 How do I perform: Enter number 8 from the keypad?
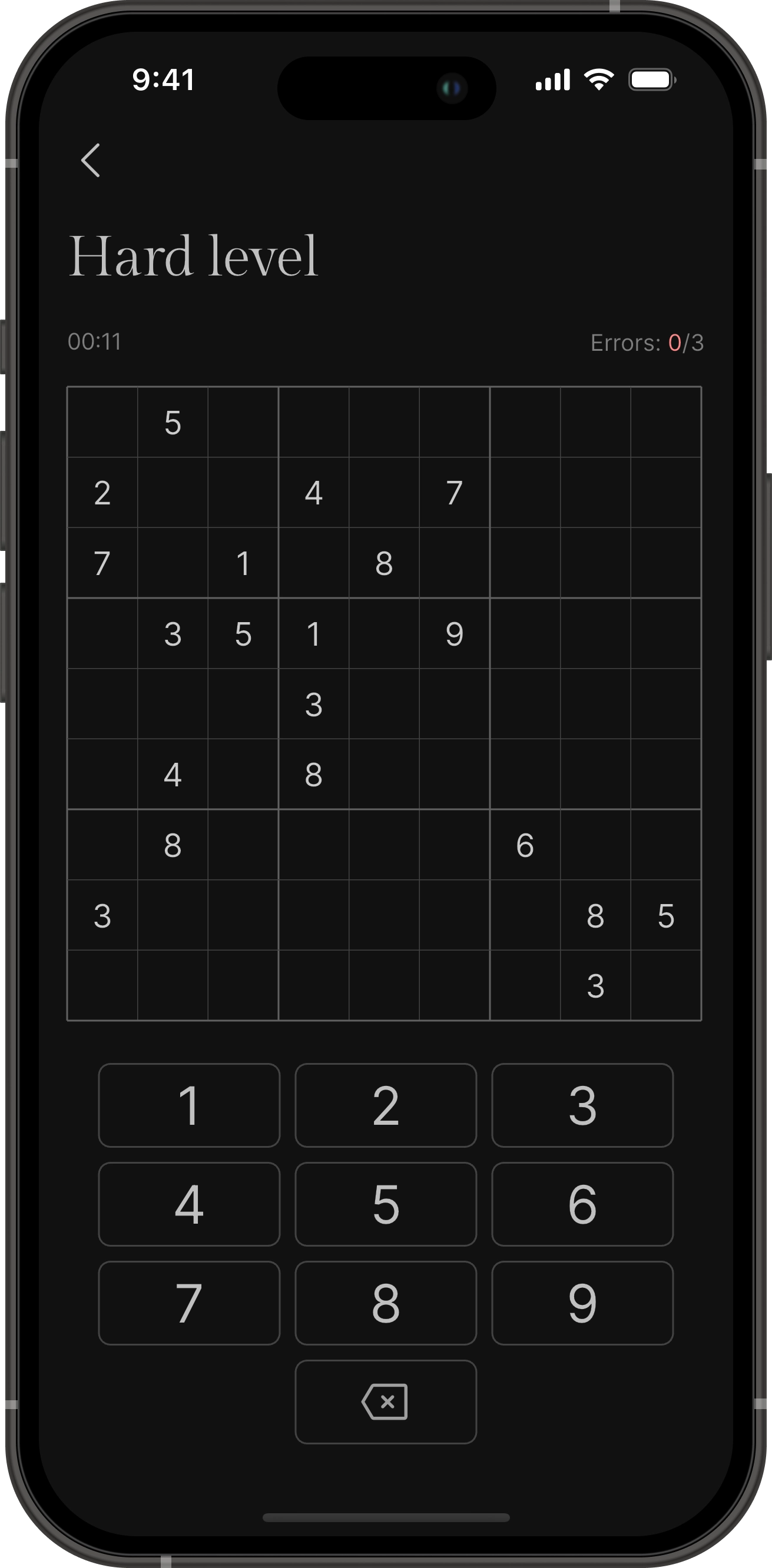click(386, 1303)
